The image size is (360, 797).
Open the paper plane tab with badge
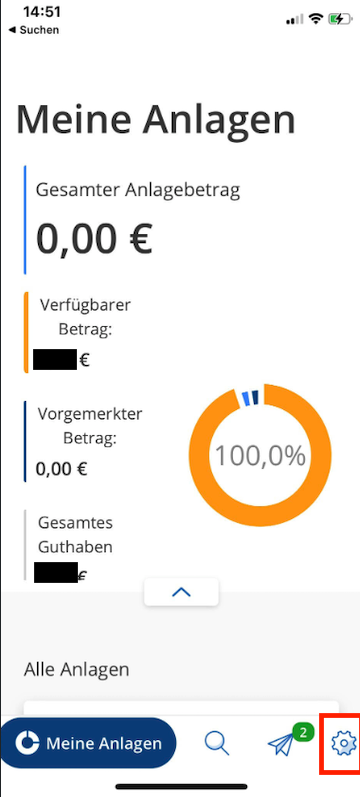tap(283, 744)
